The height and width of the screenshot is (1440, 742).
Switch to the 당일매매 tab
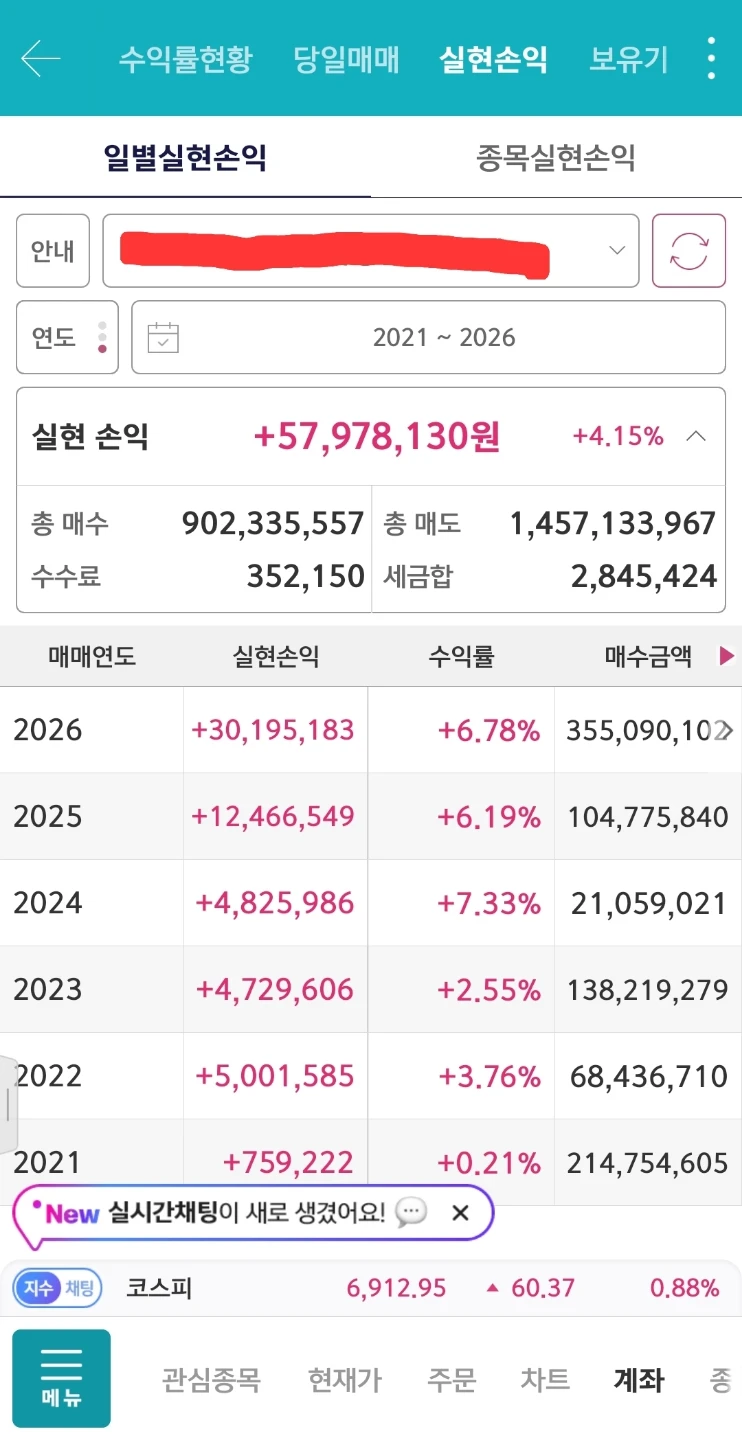[x=346, y=59]
